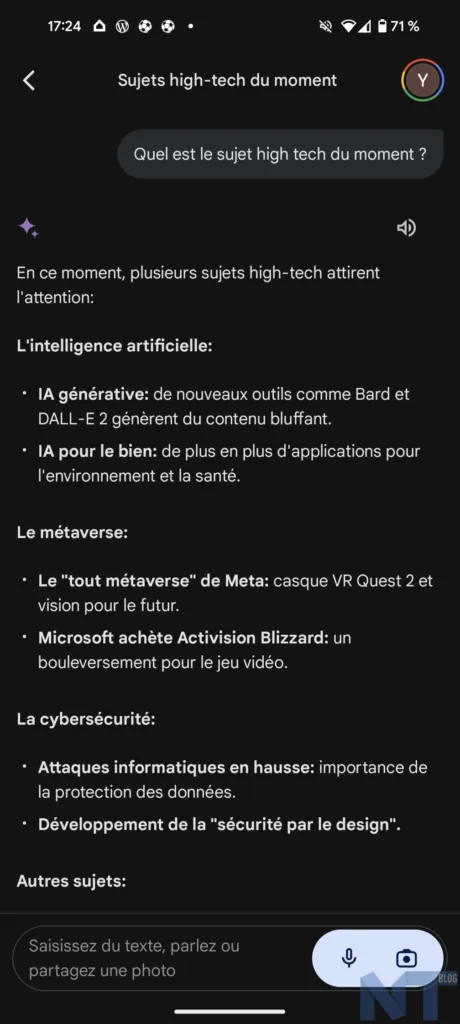460x1024 pixels.
Task: Open the camera to share a photo
Action: click(x=406, y=958)
